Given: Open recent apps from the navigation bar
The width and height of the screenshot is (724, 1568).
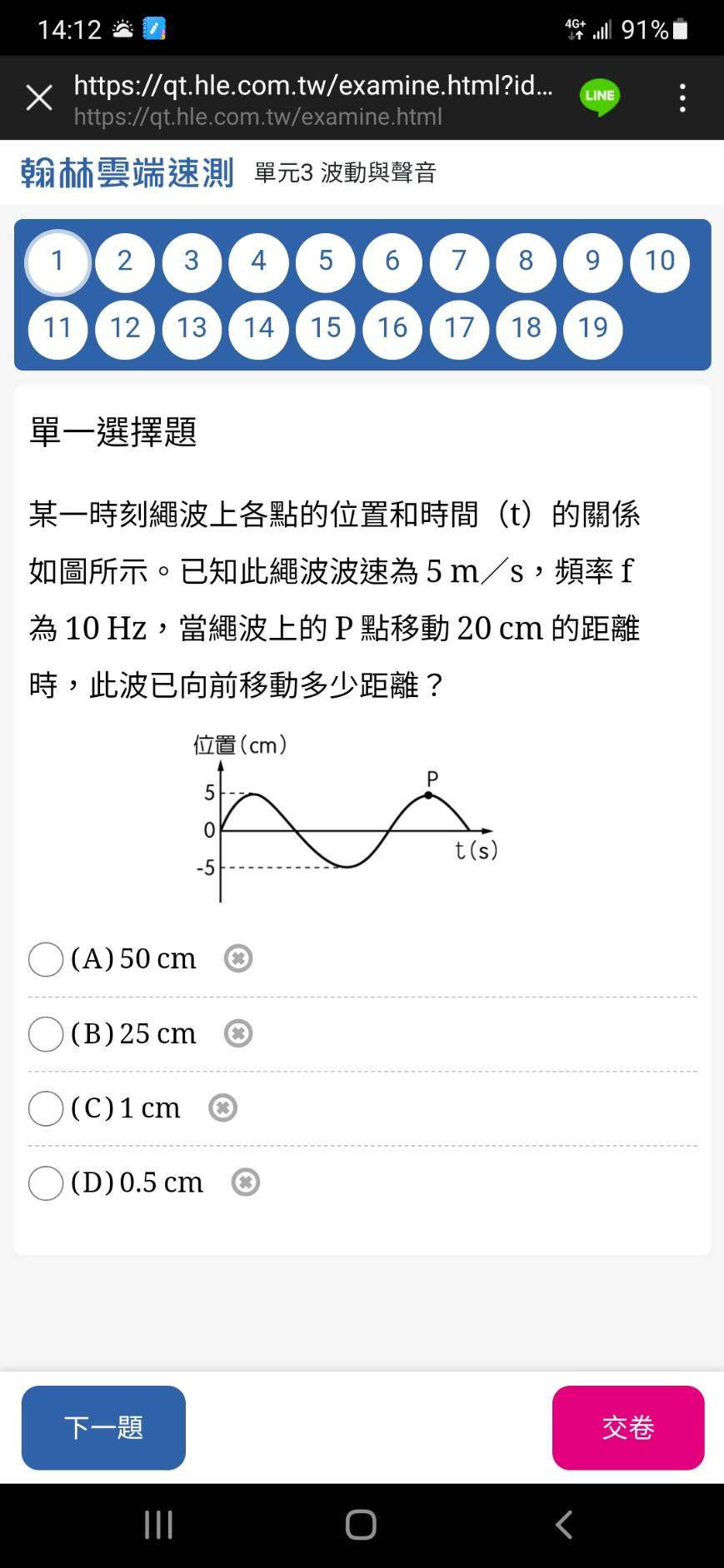Looking at the screenshot, I should 158,1525.
